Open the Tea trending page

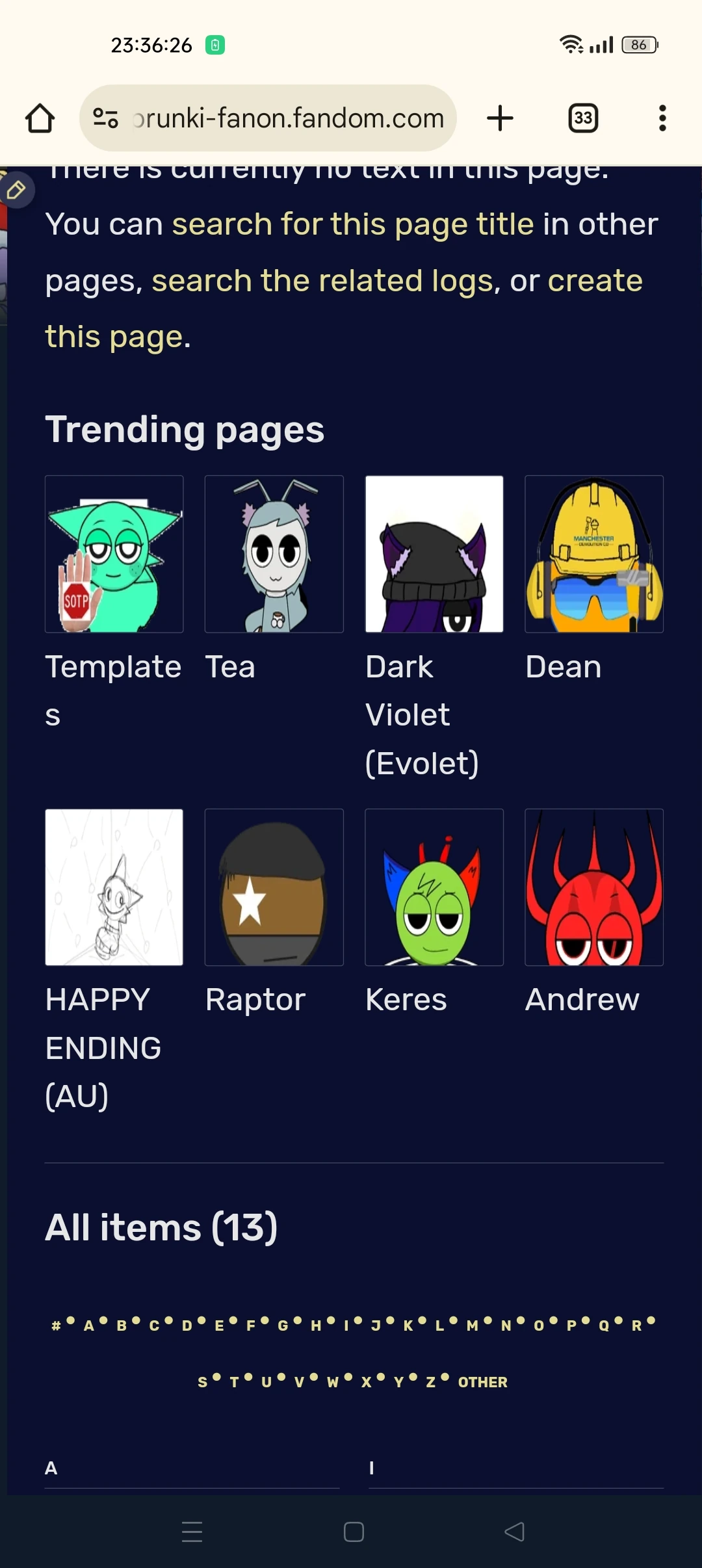(x=274, y=554)
